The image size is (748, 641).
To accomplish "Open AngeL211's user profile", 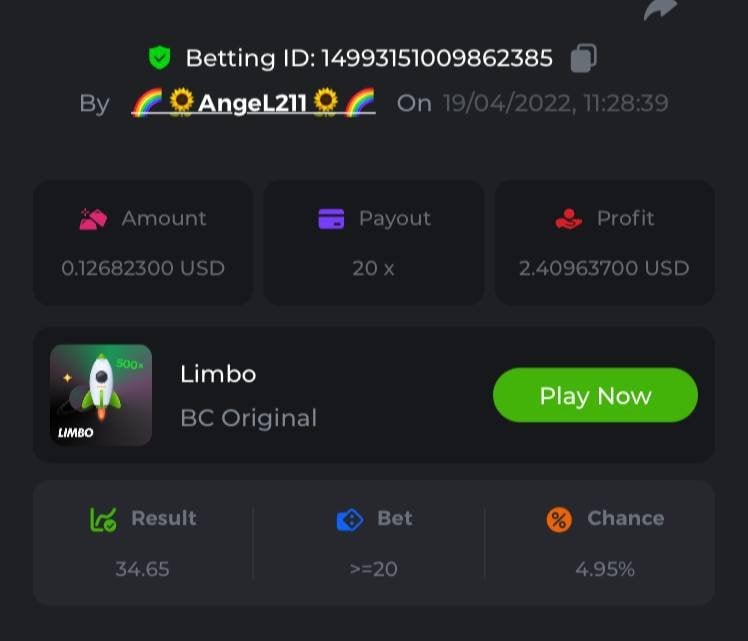I will tap(253, 103).
